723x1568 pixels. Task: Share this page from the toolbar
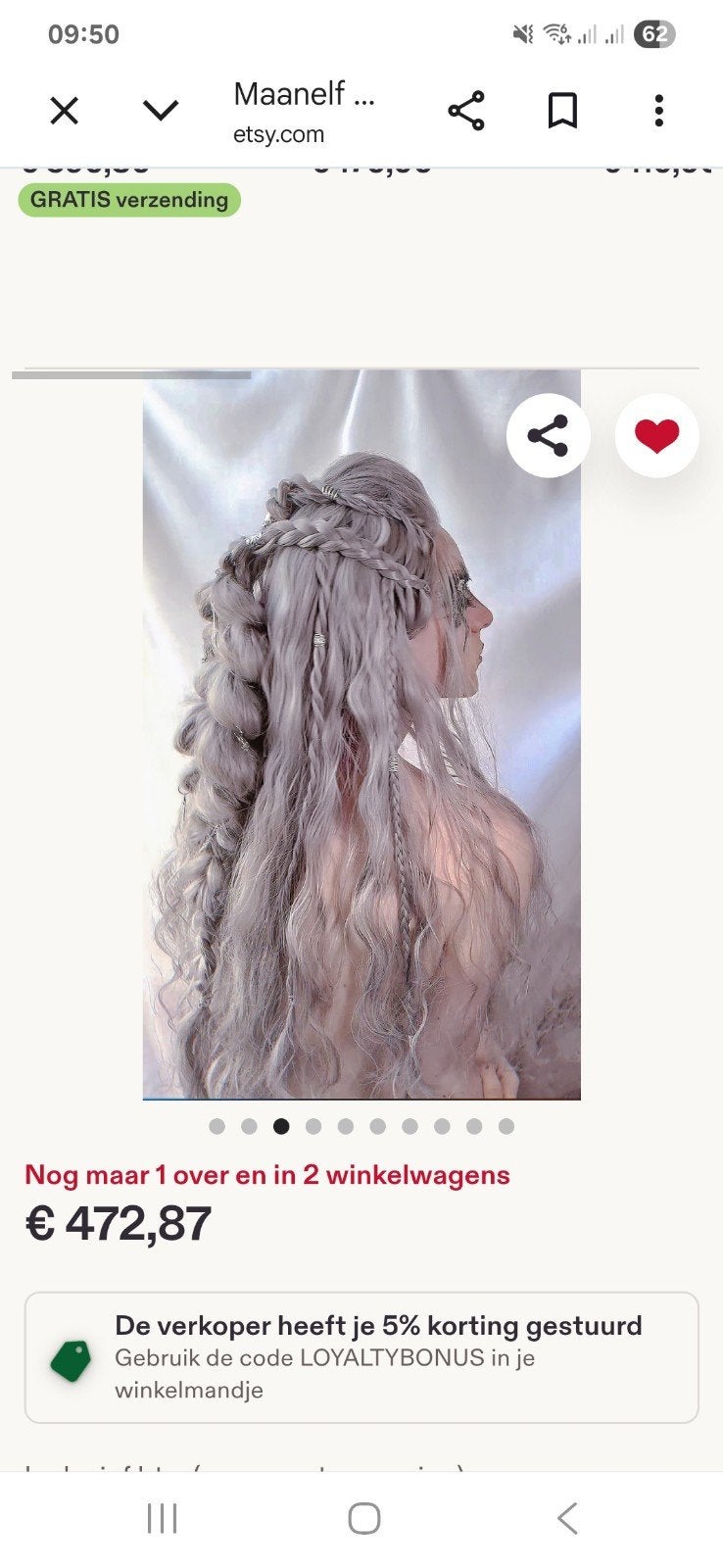pyautogui.click(x=466, y=111)
